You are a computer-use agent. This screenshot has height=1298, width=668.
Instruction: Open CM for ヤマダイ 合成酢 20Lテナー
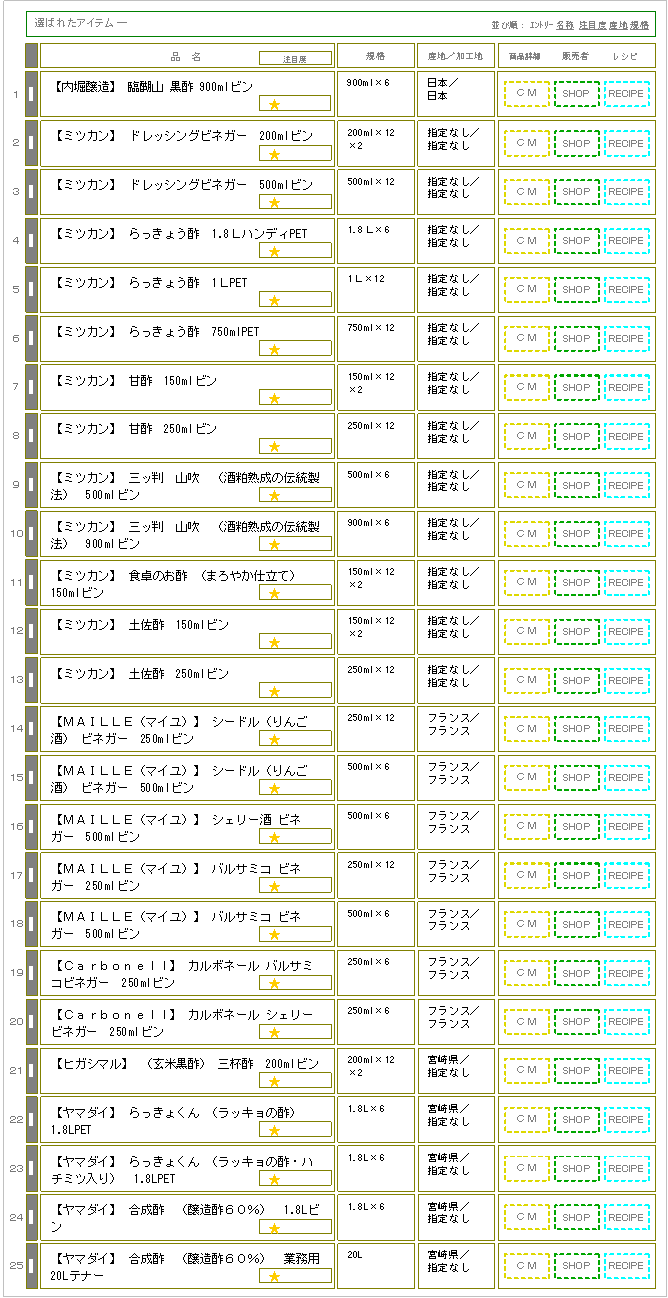click(x=526, y=1266)
